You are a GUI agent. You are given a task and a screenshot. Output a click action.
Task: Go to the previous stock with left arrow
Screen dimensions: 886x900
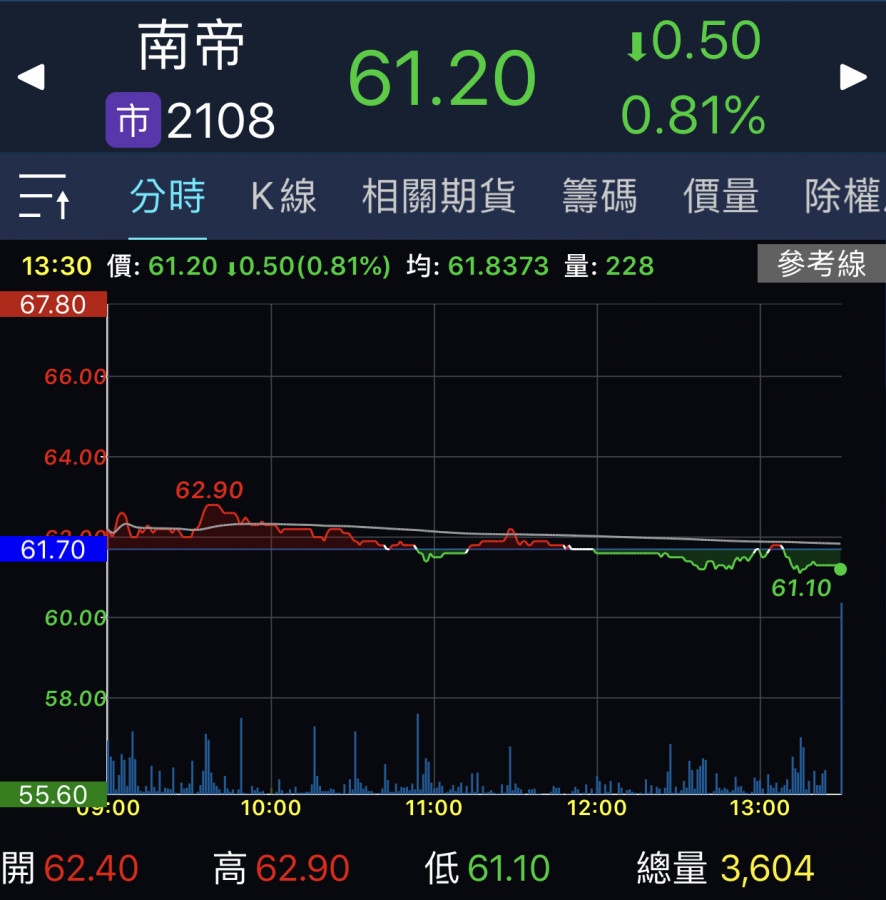tap(31, 77)
